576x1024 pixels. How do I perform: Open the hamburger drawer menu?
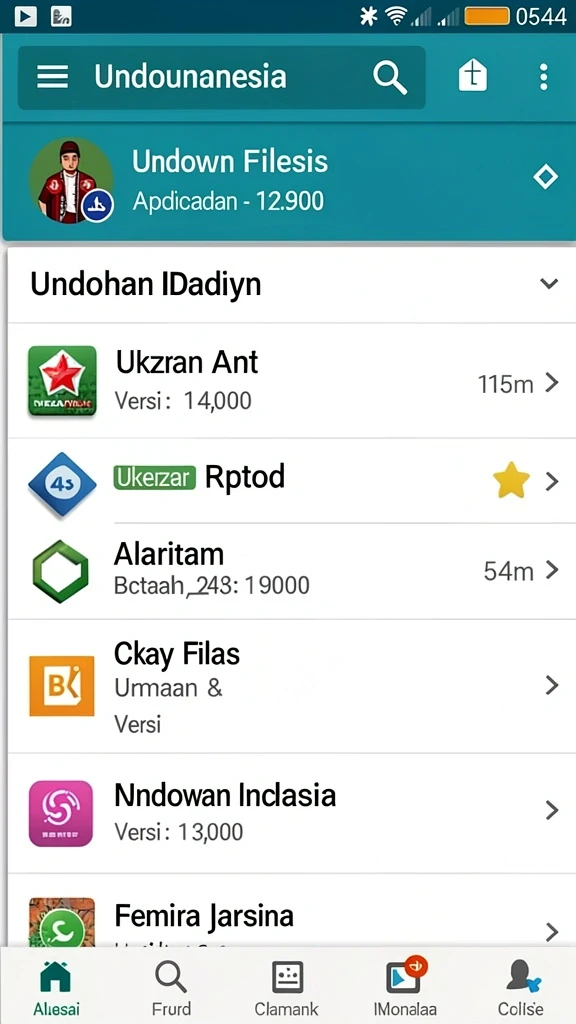(x=53, y=77)
